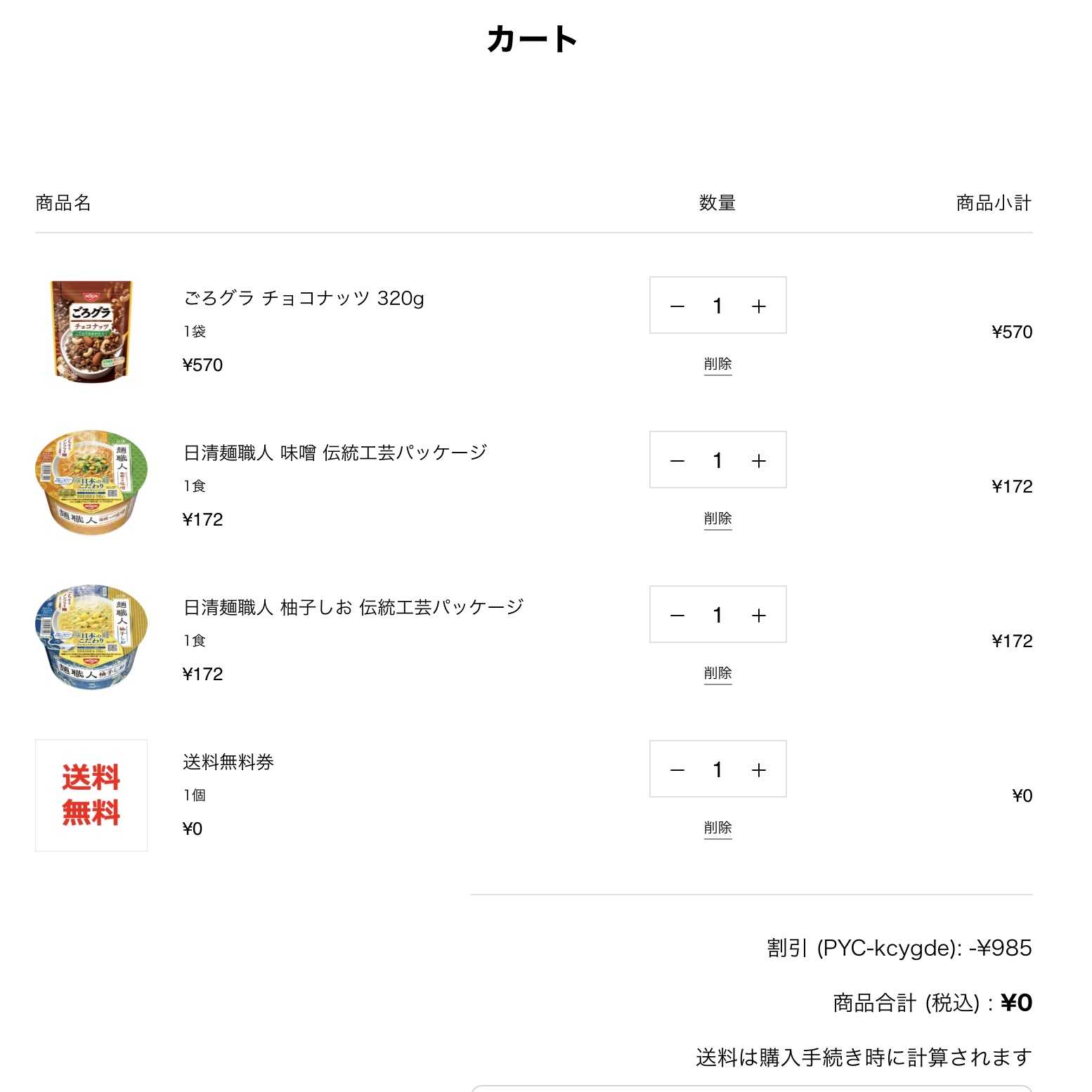Decrease quantity of ごろグラ チョコナッツ 320g

point(677,306)
